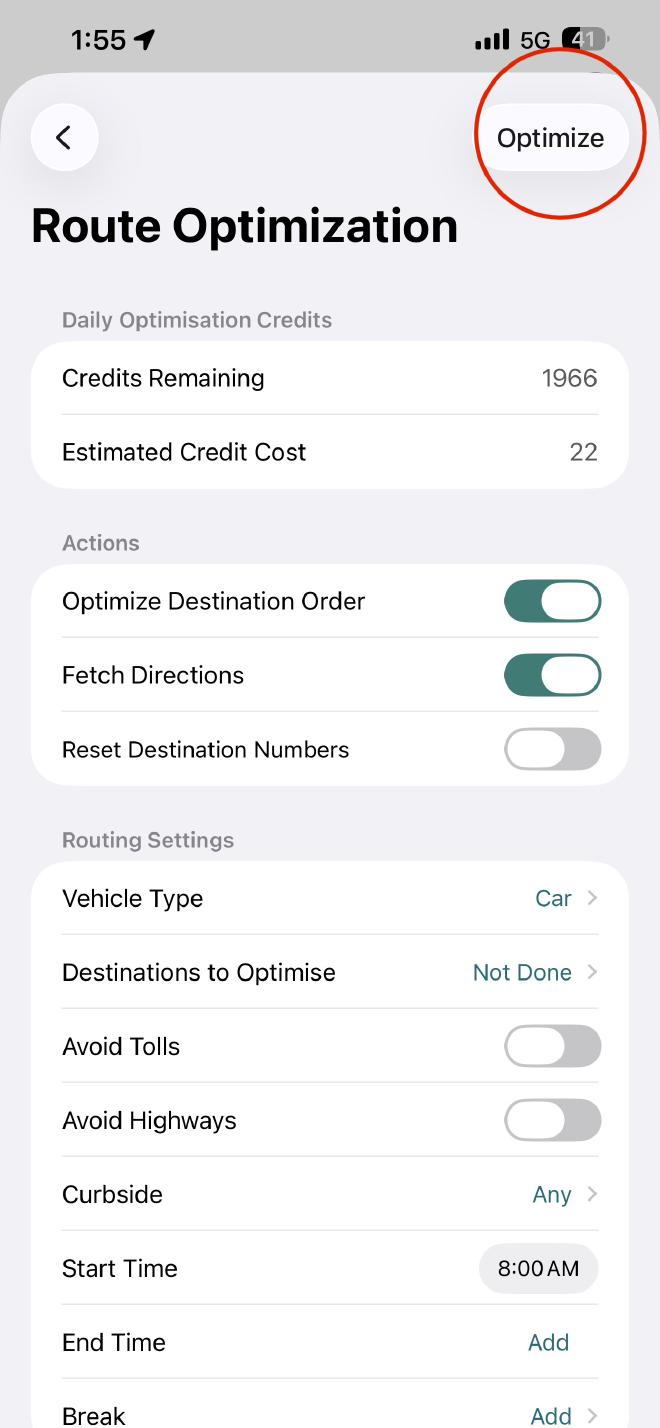Add an End Time
This screenshot has height=1428, width=660.
tap(548, 1343)
